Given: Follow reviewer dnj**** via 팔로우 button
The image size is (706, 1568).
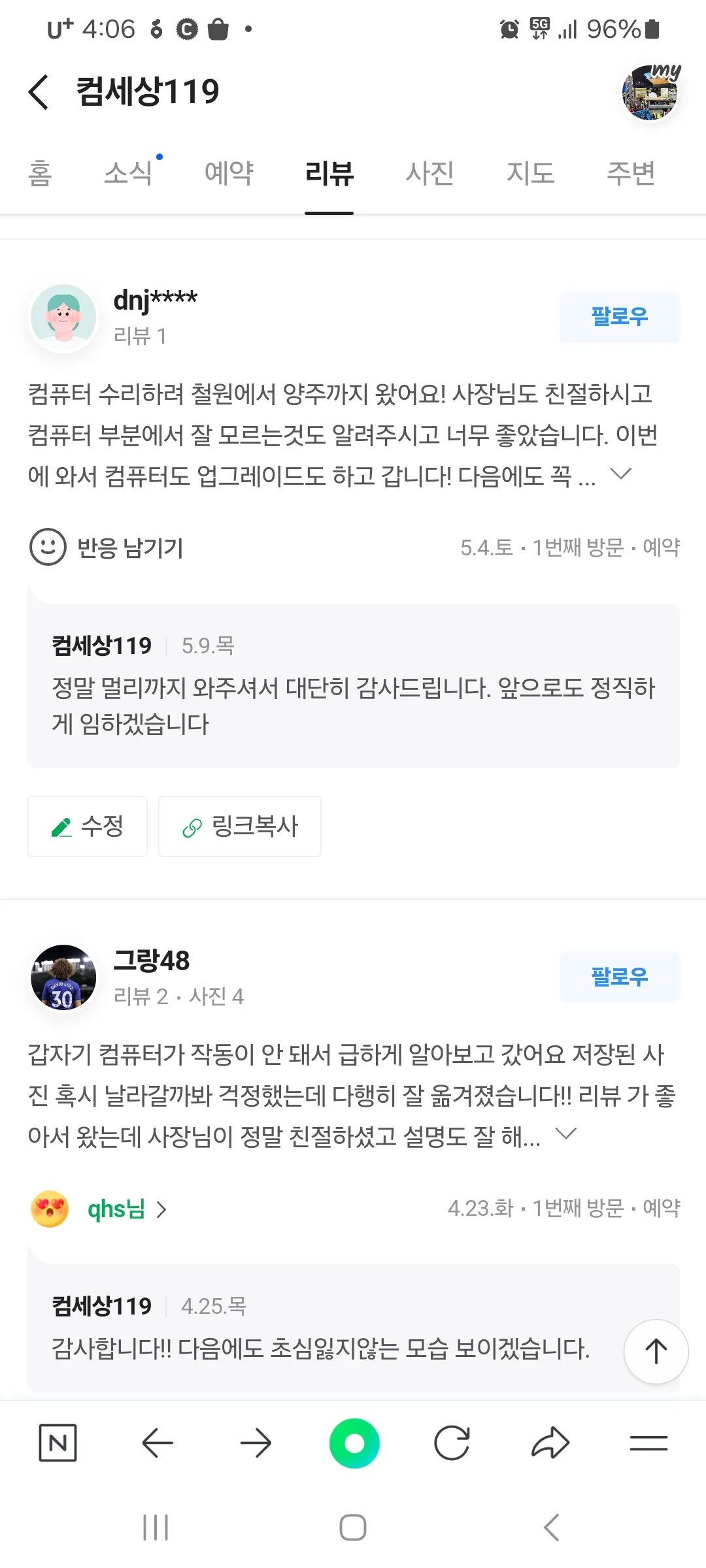Looking at the screenshot, I should coord(618,316).
